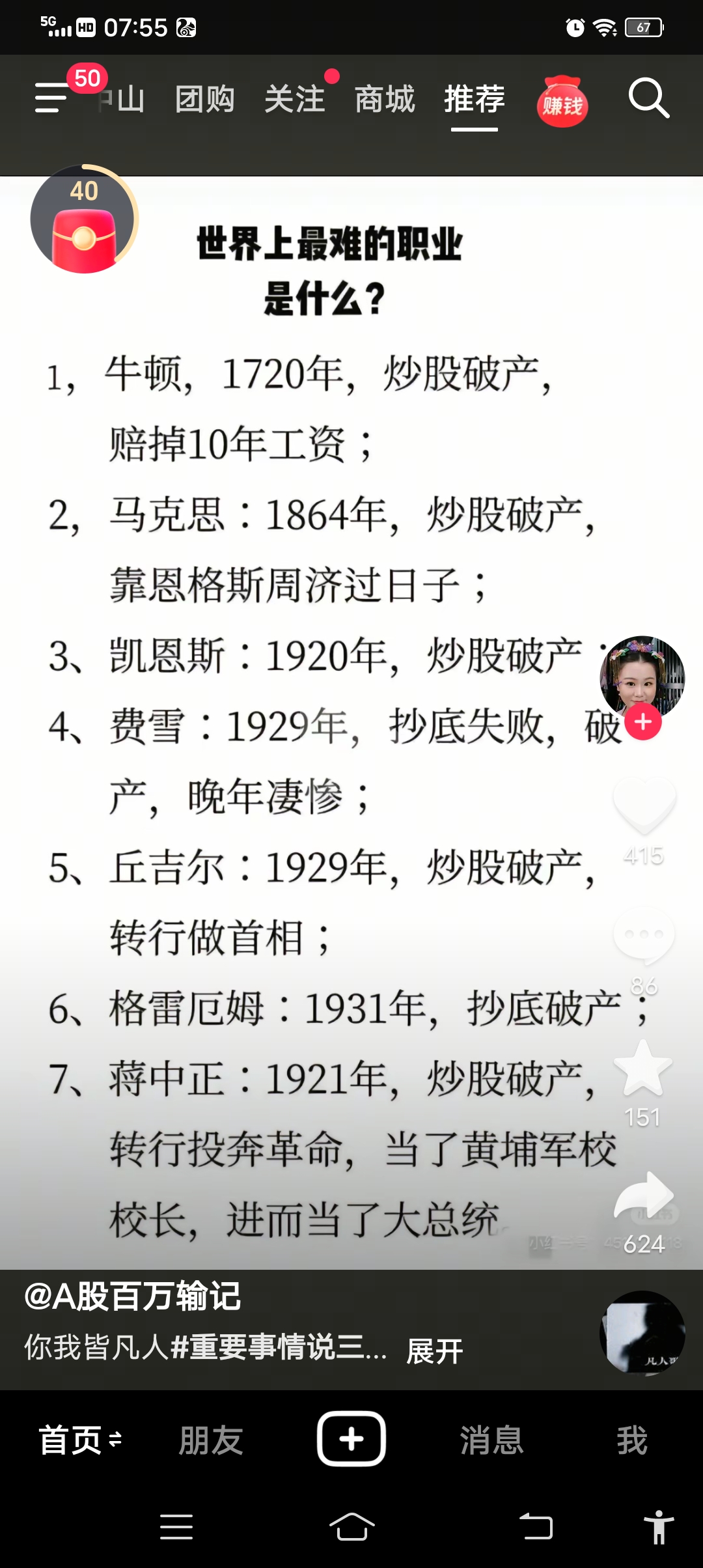Viewport: 703px width, 1568px height.
Task: Go back with the system back button
Action: coord(536,1526)
